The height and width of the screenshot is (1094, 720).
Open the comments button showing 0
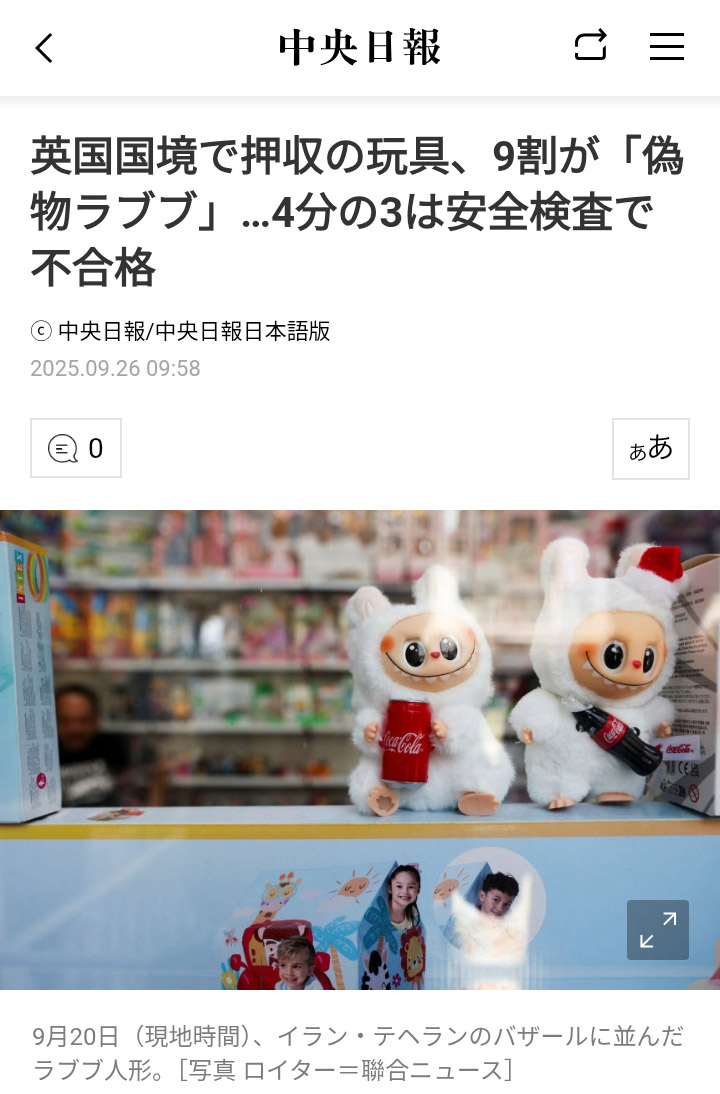point(76,448)
